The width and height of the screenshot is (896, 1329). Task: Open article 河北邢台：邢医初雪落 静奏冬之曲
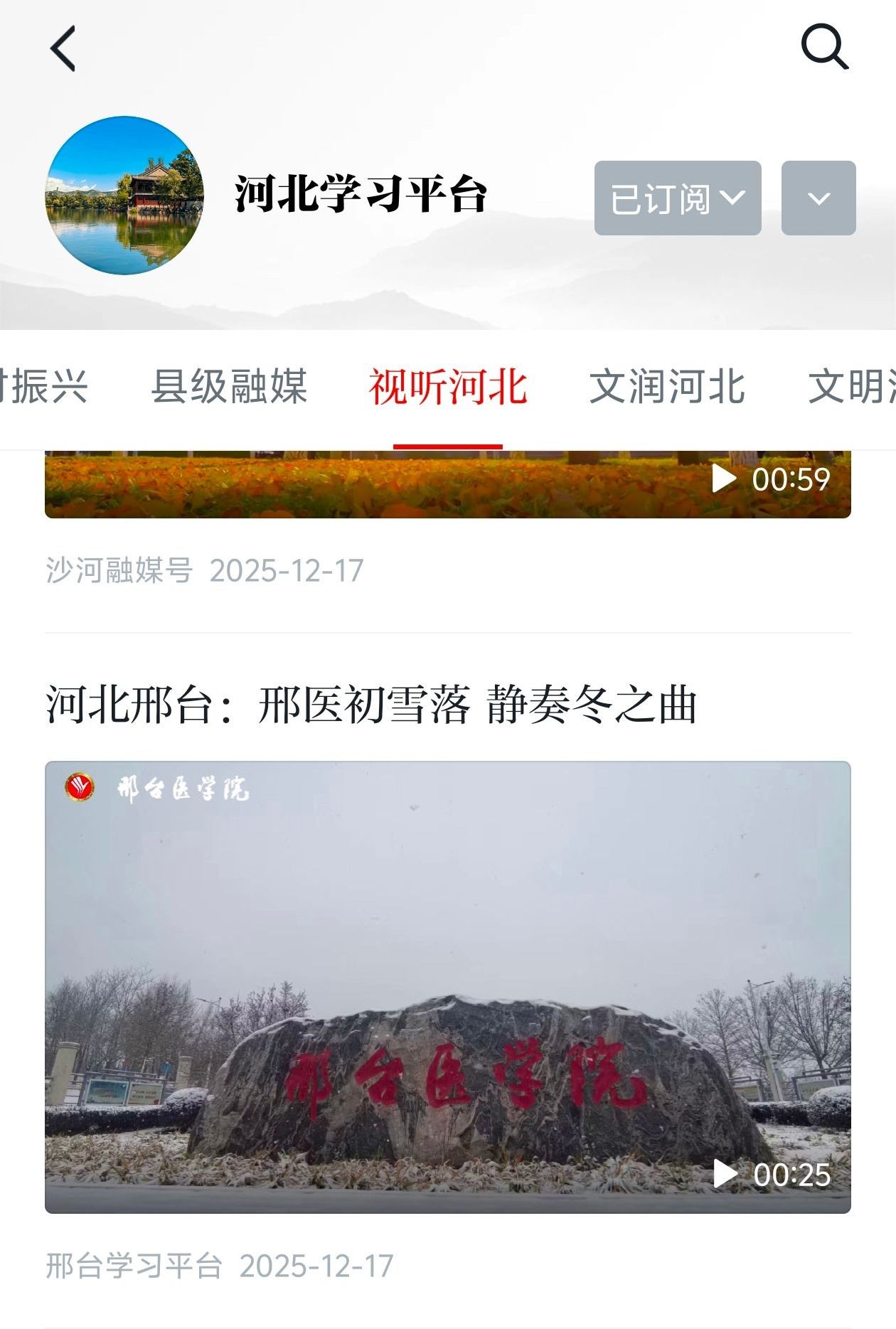tap(370, 705)
